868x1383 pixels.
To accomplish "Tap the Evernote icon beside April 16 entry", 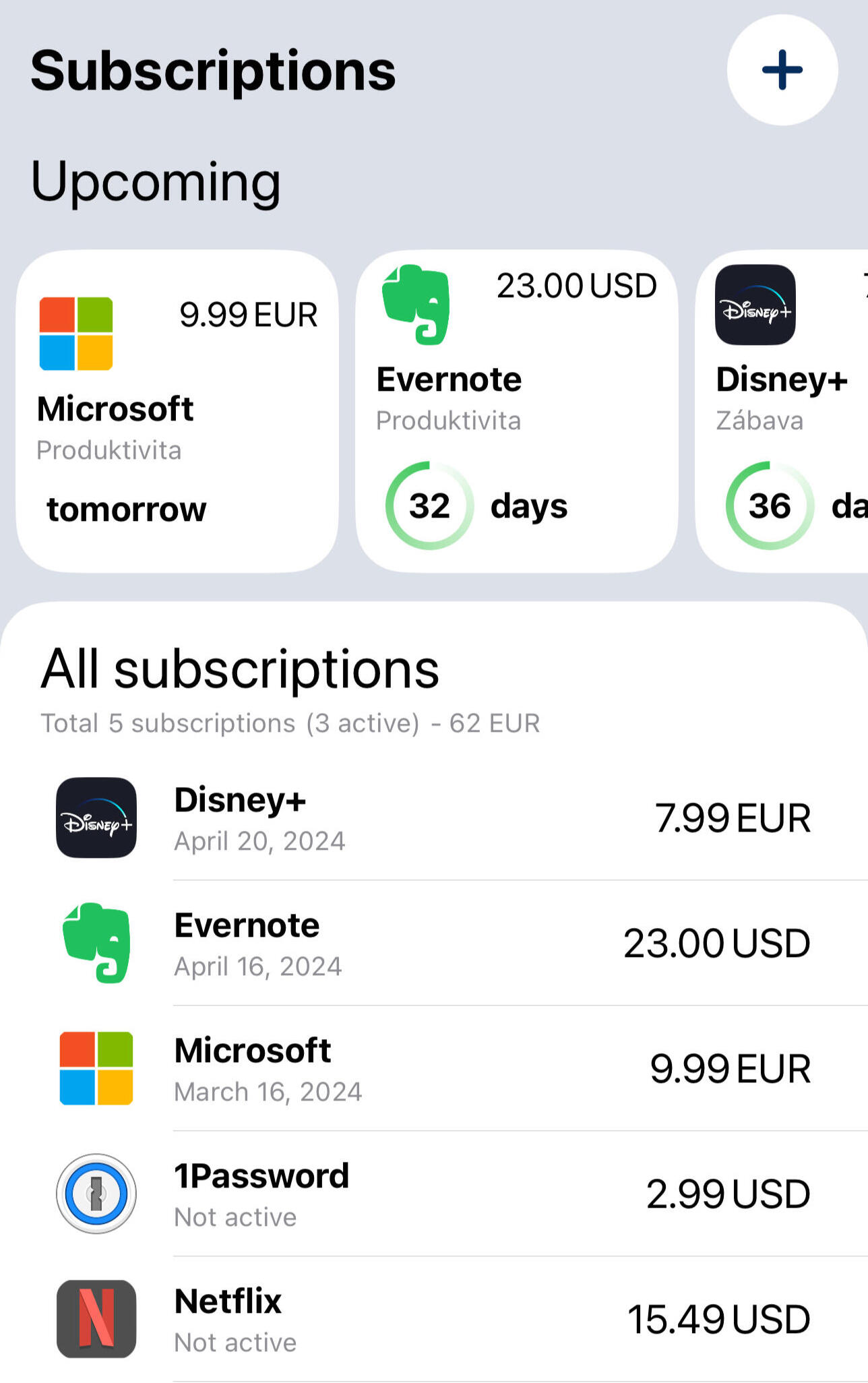I will (x=96, y=942).
